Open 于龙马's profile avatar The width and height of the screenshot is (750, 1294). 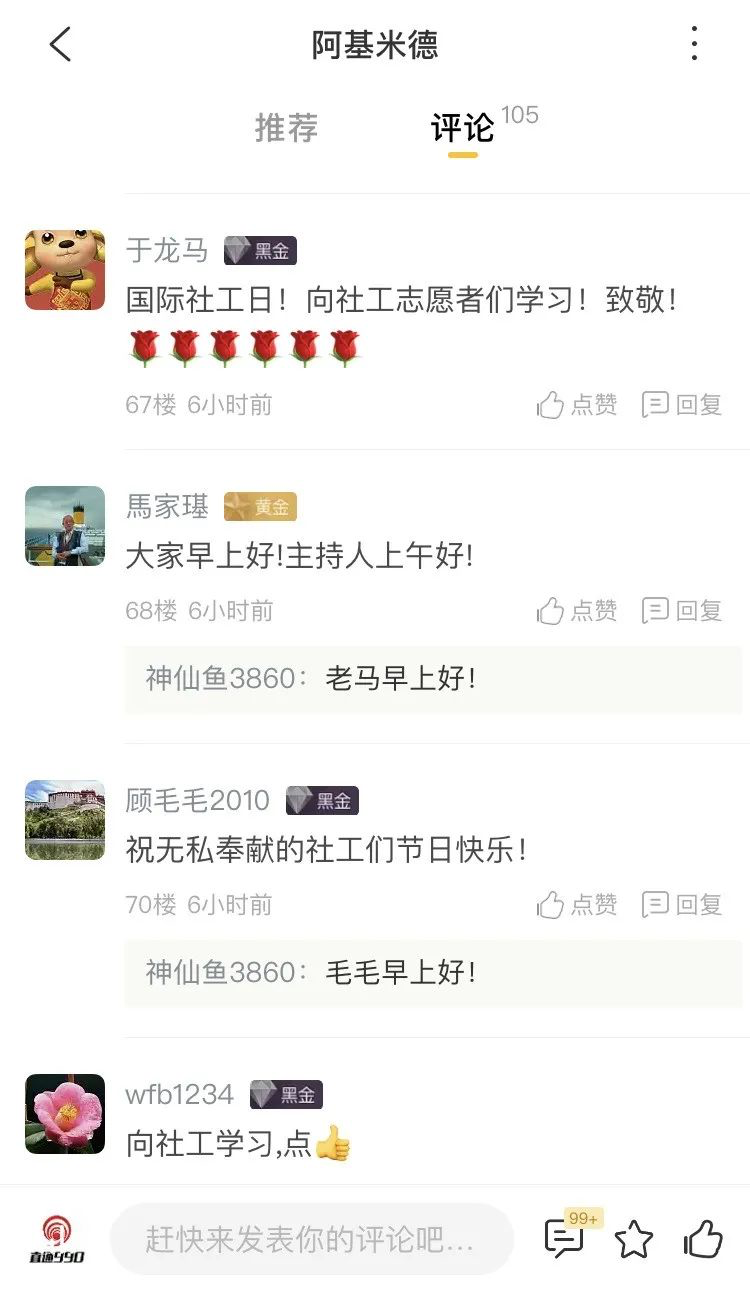tap(65, 269)
